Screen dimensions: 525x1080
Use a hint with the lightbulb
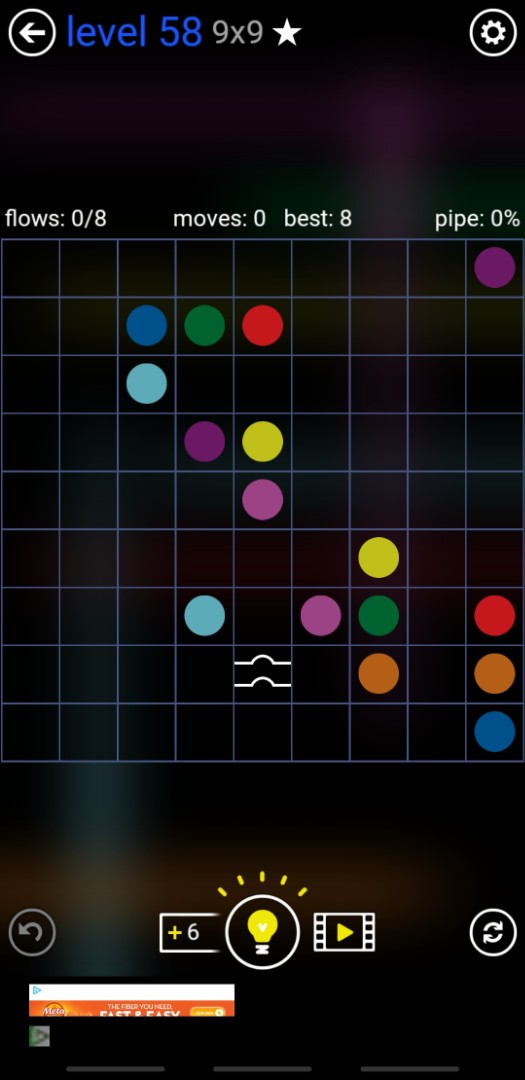coord(262,932)
